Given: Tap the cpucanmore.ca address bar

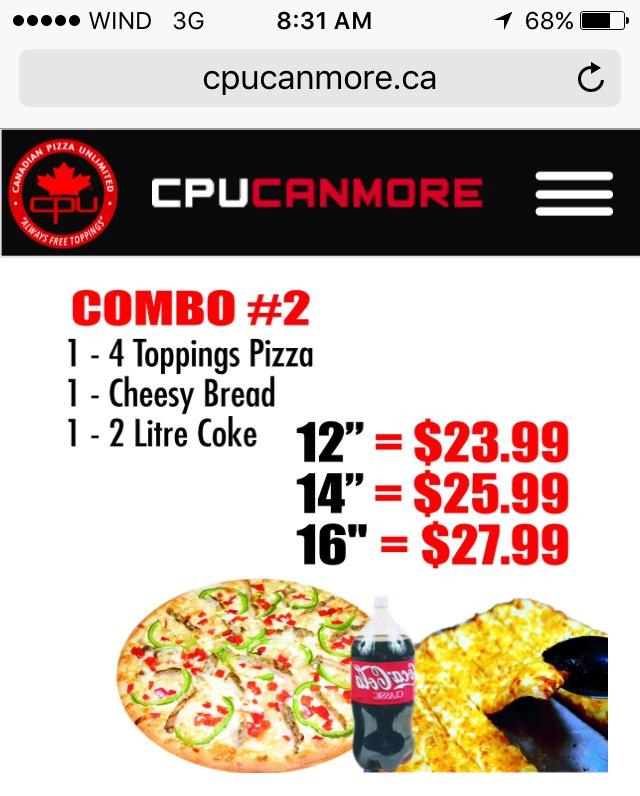Looking at the screenshot, I should tap(320, 78).
